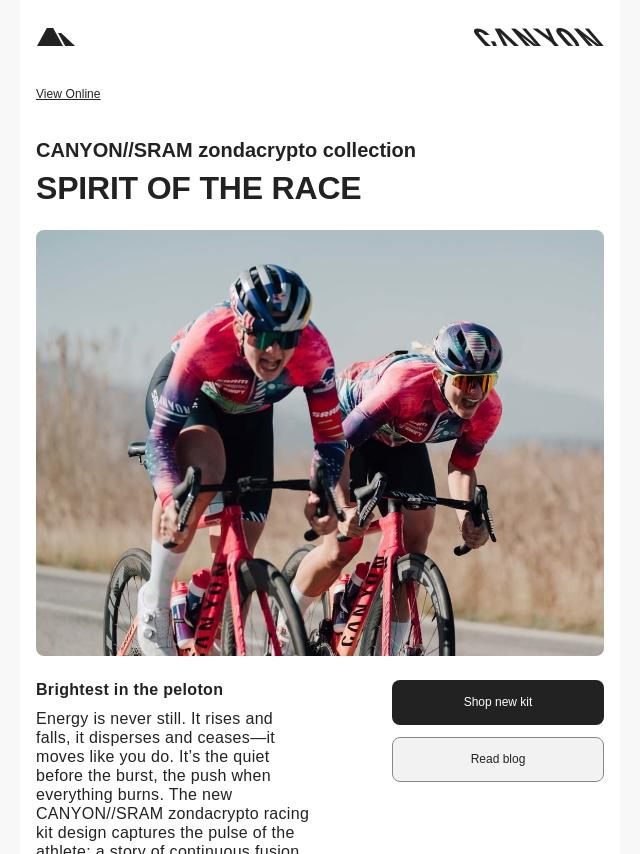Tap the Shop new kit button
Image resolution: width=640 pixels, height=854 pixels.
[497, 702]
